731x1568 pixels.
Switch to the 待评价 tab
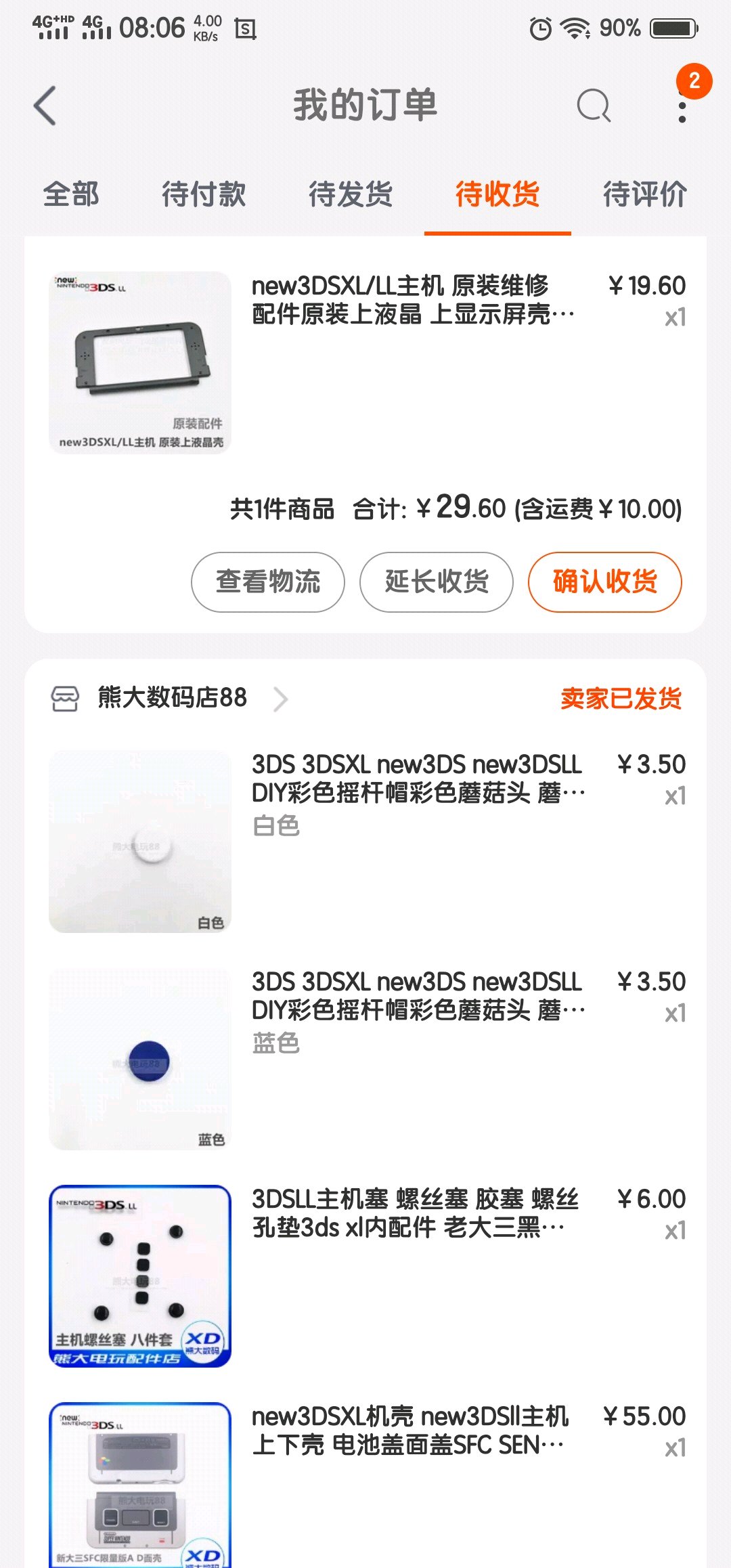[644, 195]
